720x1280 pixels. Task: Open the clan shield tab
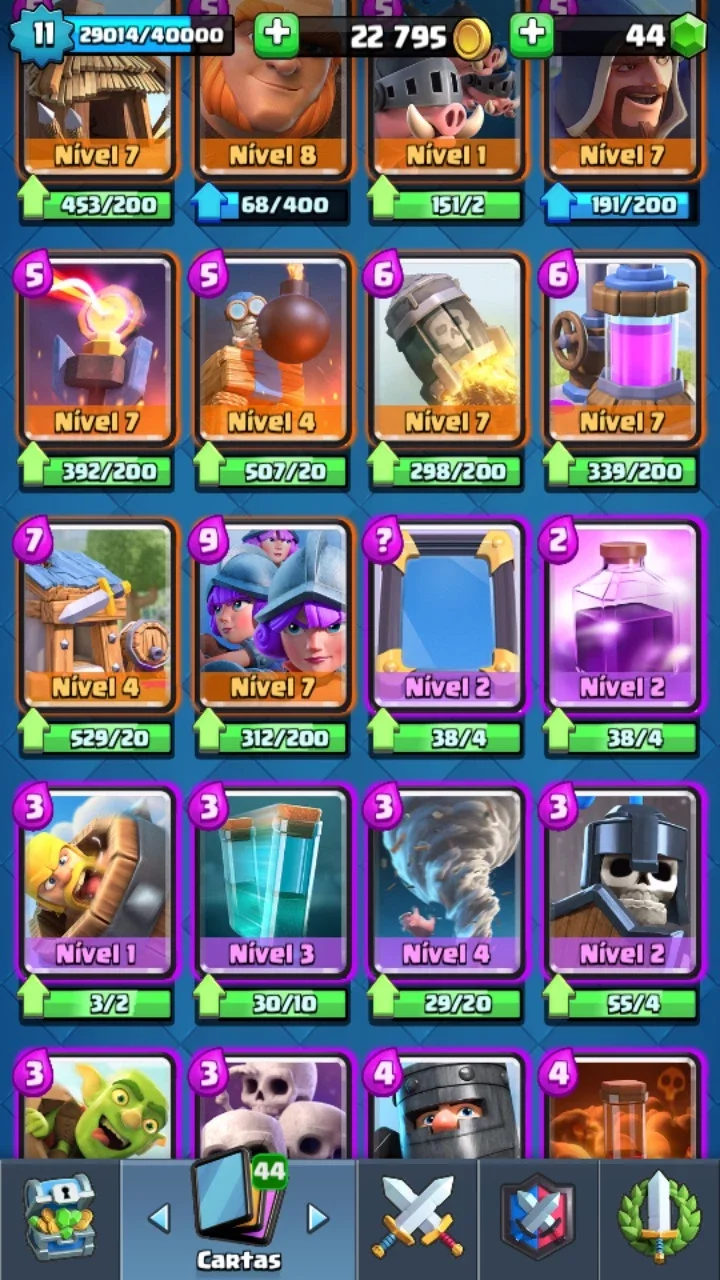(x=538, y=1218)
